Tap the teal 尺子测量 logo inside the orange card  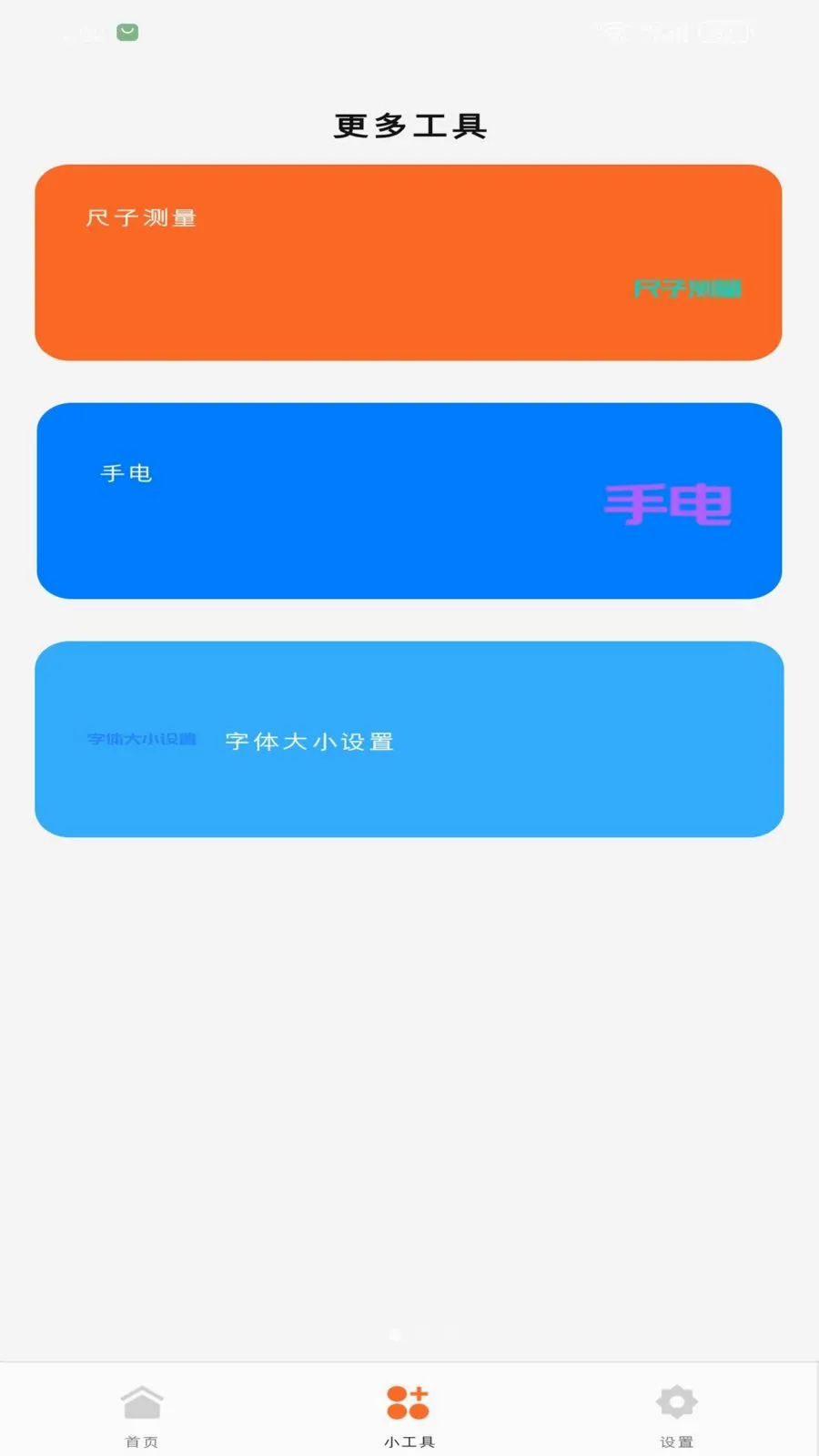click(x=689, y=289)
